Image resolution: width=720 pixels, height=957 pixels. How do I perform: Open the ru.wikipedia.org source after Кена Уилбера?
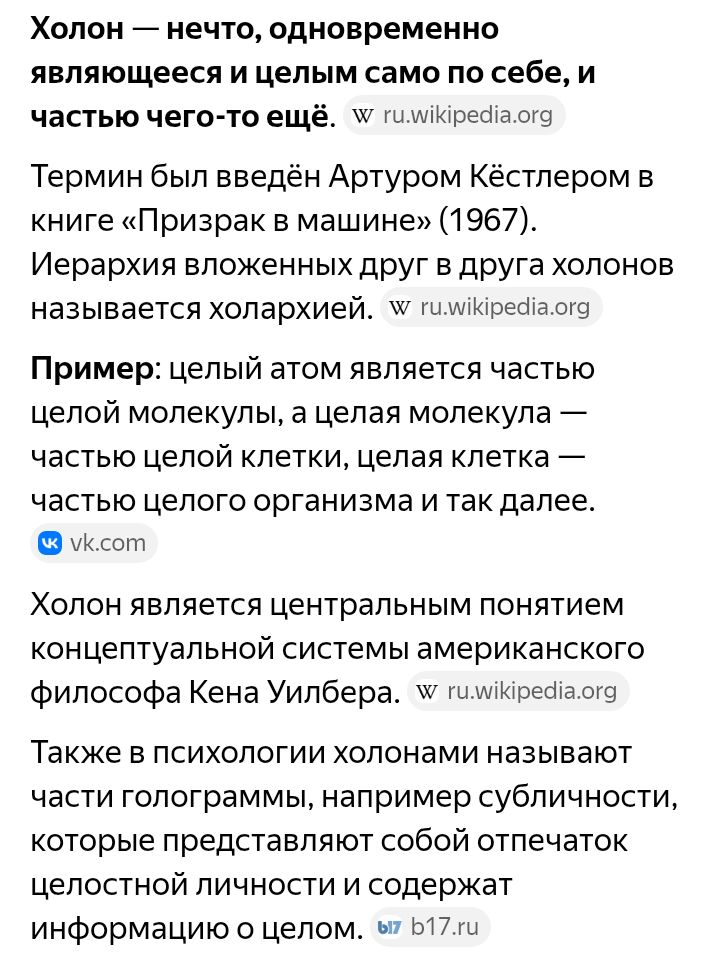pos(519,691)
